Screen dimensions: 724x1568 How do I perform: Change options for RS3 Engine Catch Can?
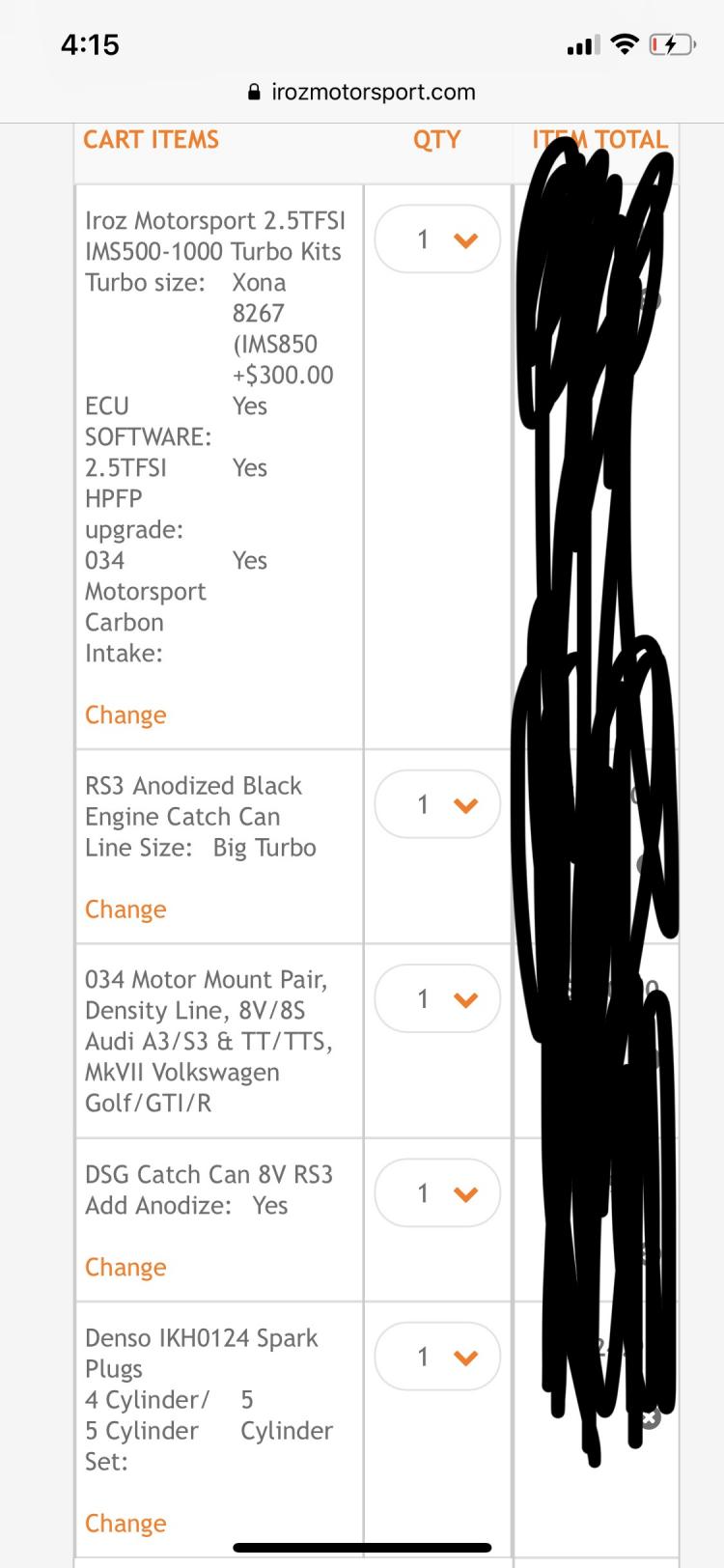point(125,910)
